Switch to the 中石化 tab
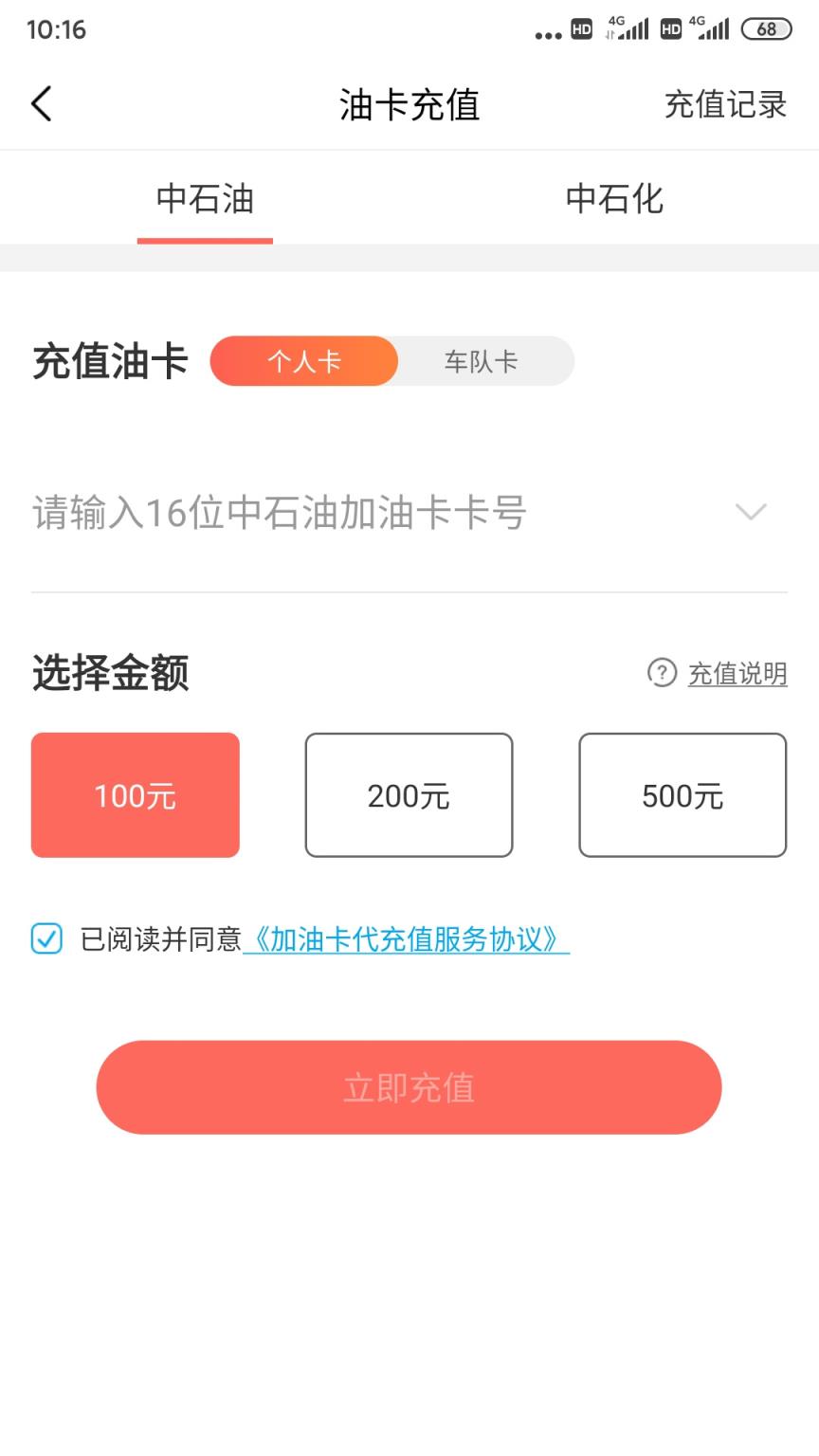 (x=613, y=199)
